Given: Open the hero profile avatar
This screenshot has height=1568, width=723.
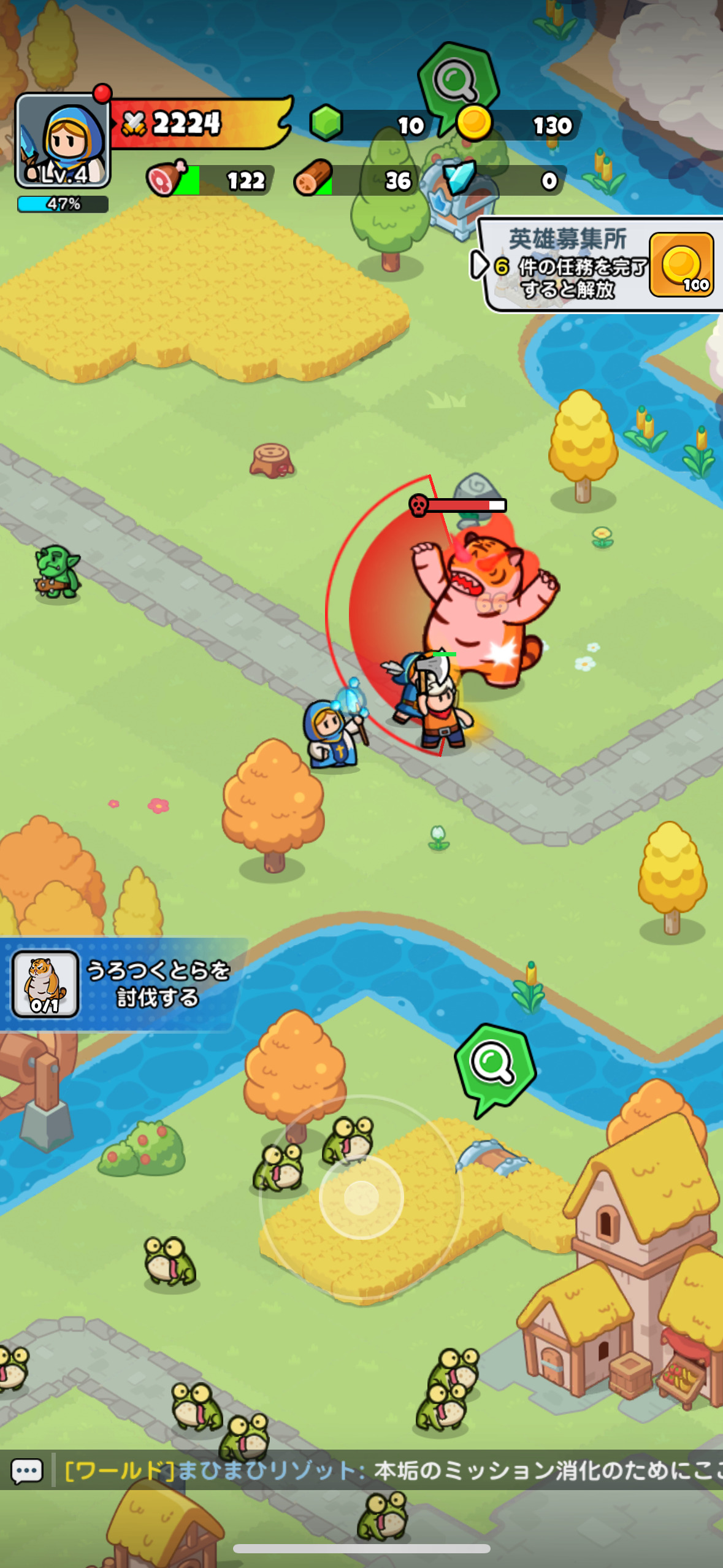Looking at the screenshot, I should [x=63, y=141].
